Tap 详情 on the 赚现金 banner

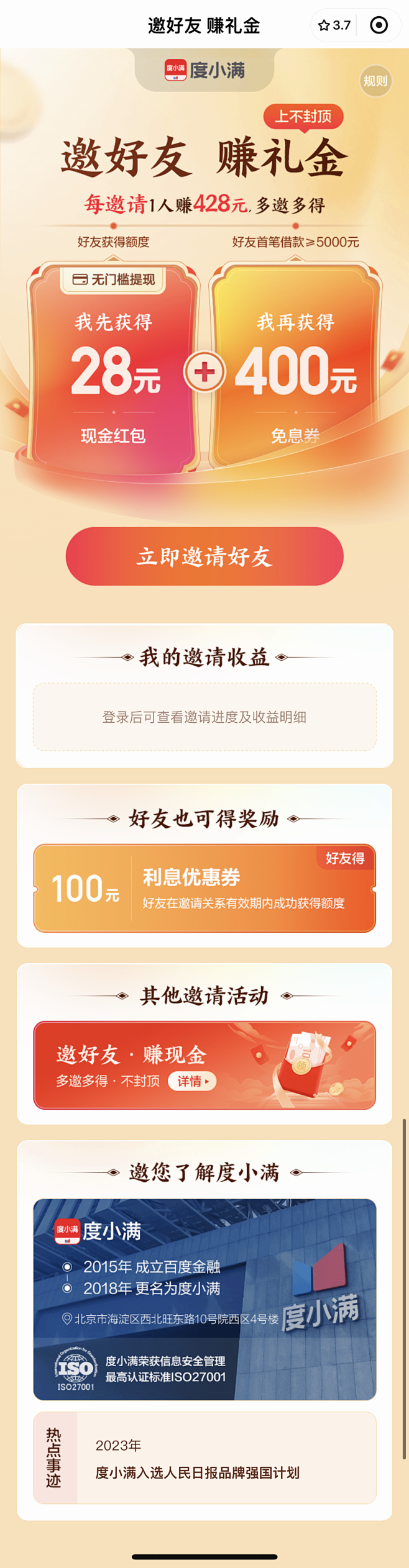(x=192, y=1081)
